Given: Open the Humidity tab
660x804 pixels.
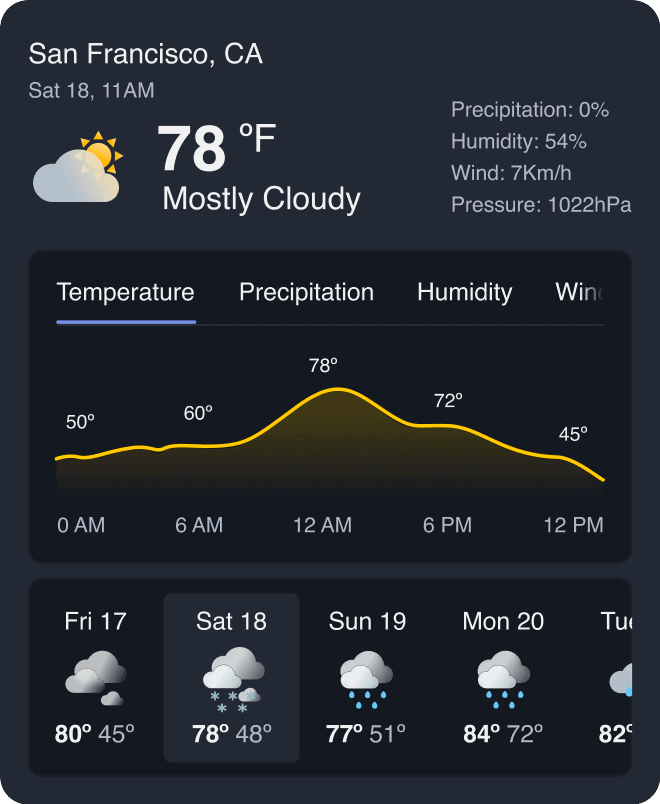Looking at the screenshot, I should (464, 293).
